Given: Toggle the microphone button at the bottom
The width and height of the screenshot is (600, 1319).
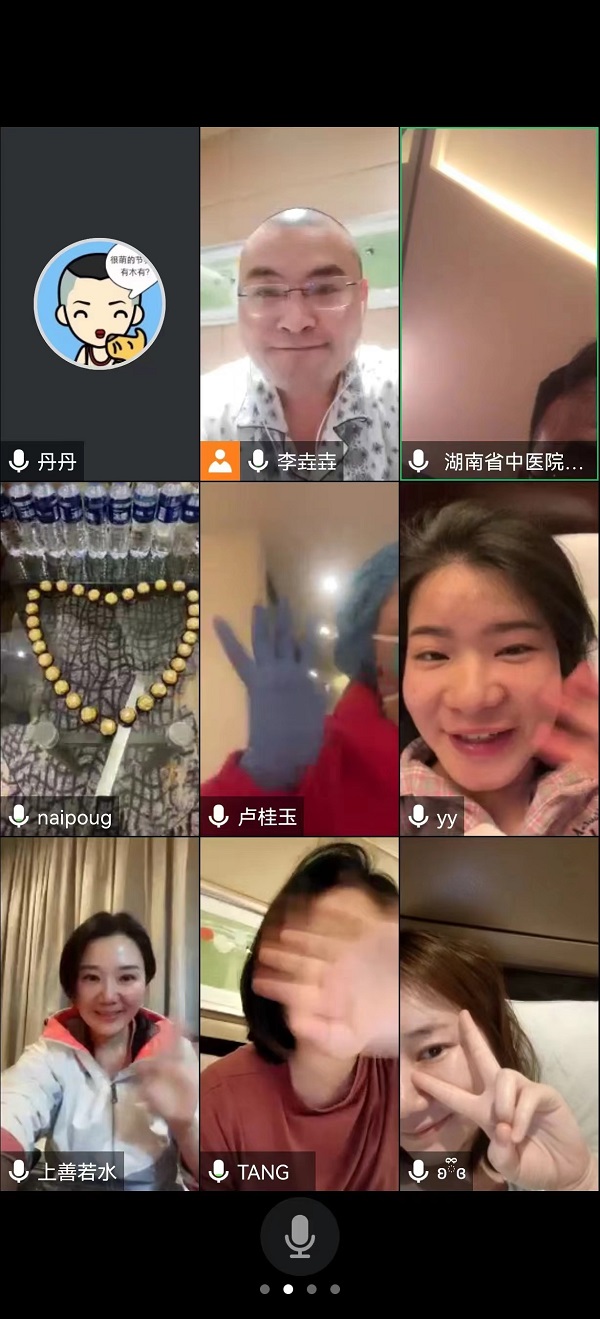Looking at the screenshot, I should click(x=299, y=1237).
